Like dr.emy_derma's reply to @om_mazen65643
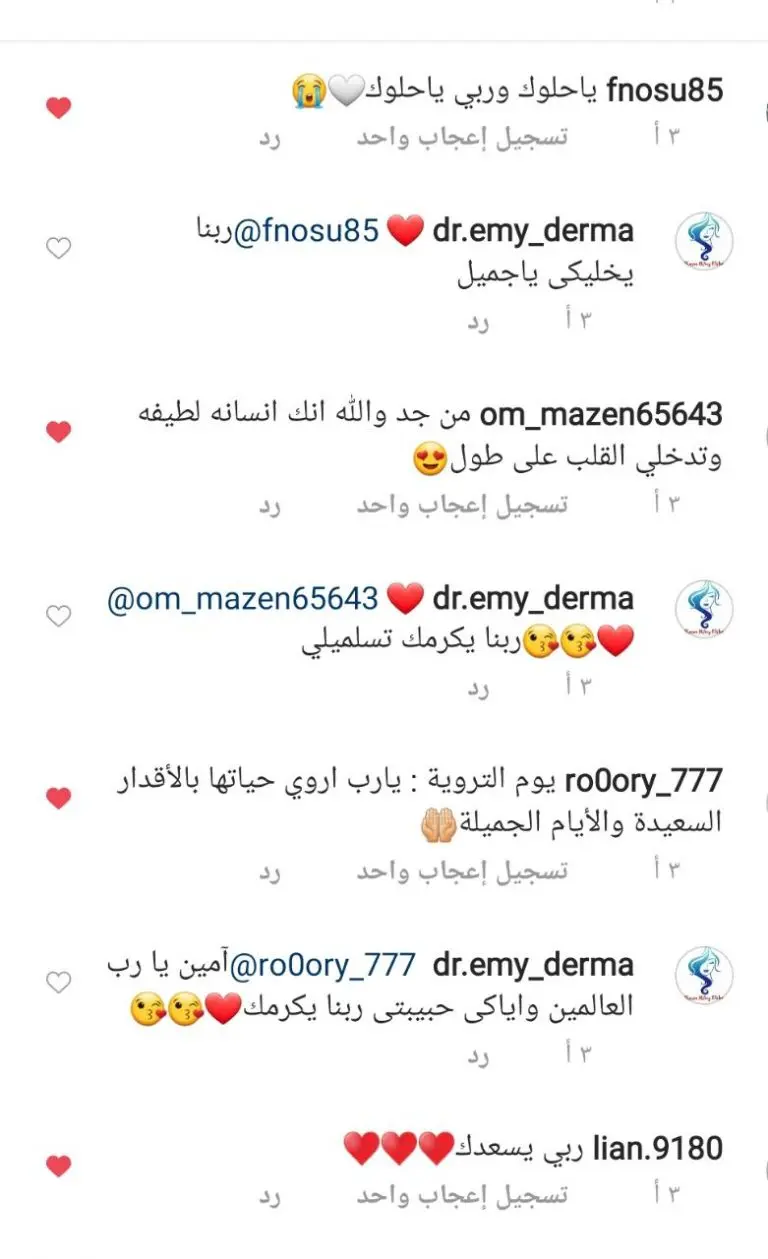This screenshot has height=1259, width=768. coord(59,616)
